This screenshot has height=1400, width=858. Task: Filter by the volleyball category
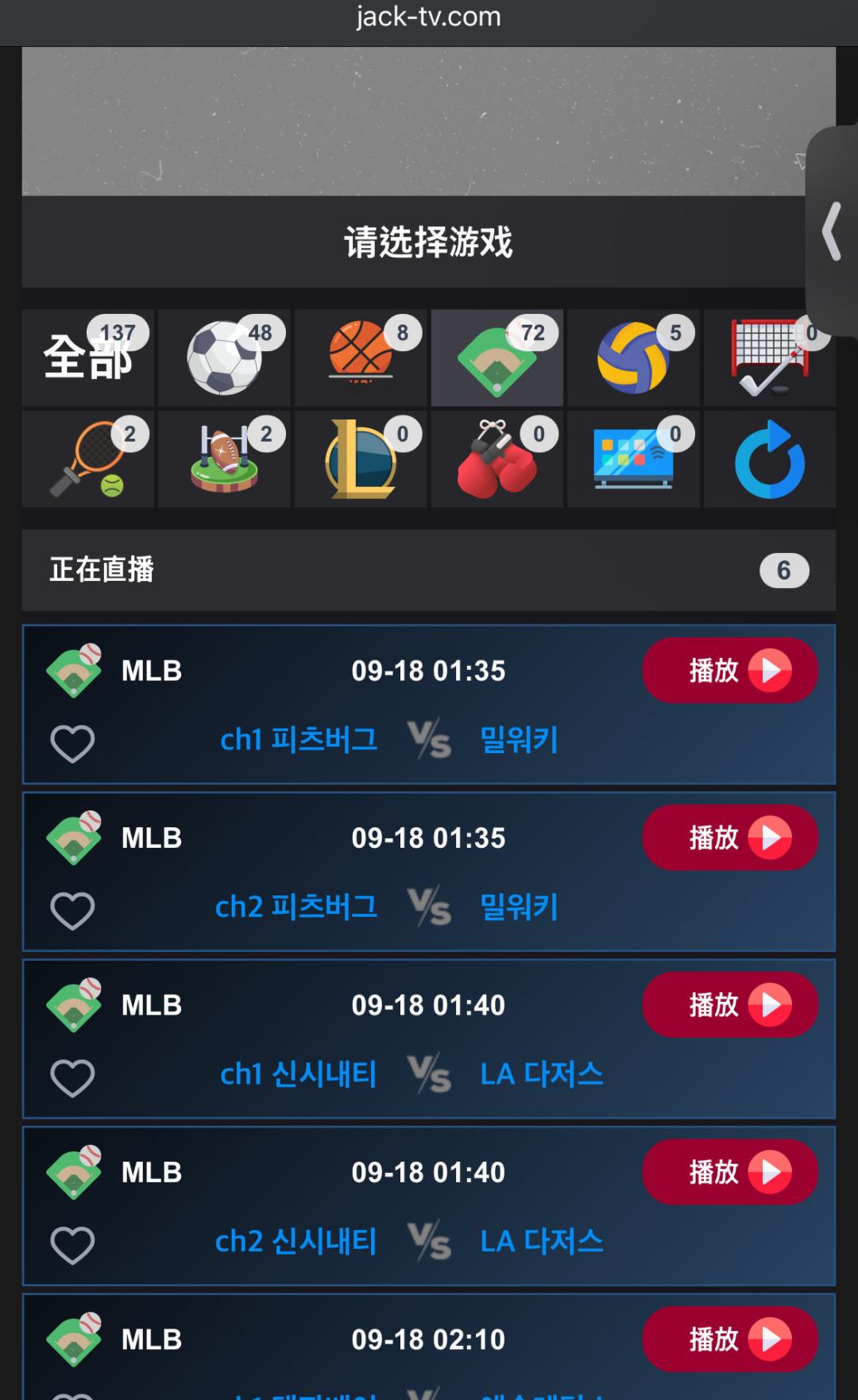tap(633, 358)
